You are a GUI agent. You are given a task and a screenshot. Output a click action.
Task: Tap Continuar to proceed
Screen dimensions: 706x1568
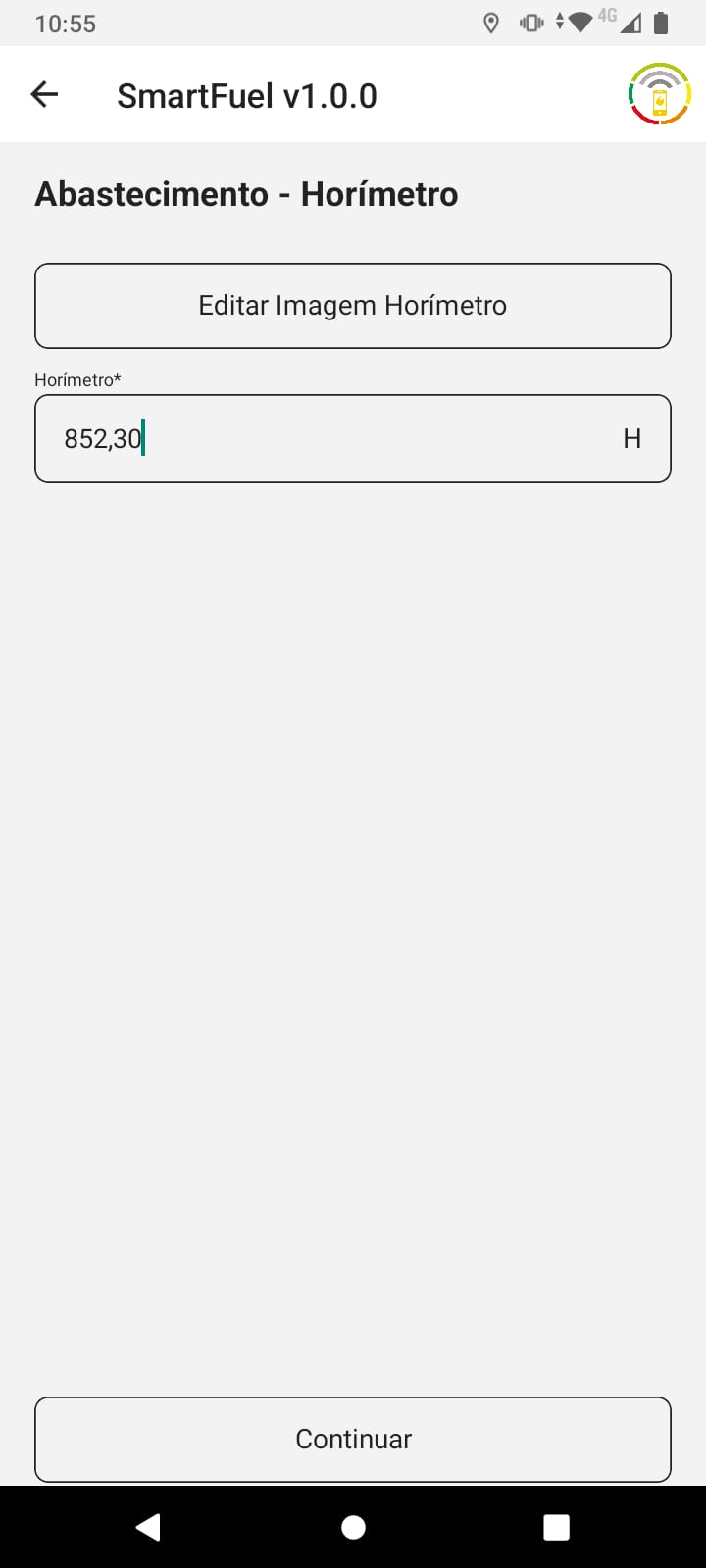pyautogui.click(x=353, y=1439)
